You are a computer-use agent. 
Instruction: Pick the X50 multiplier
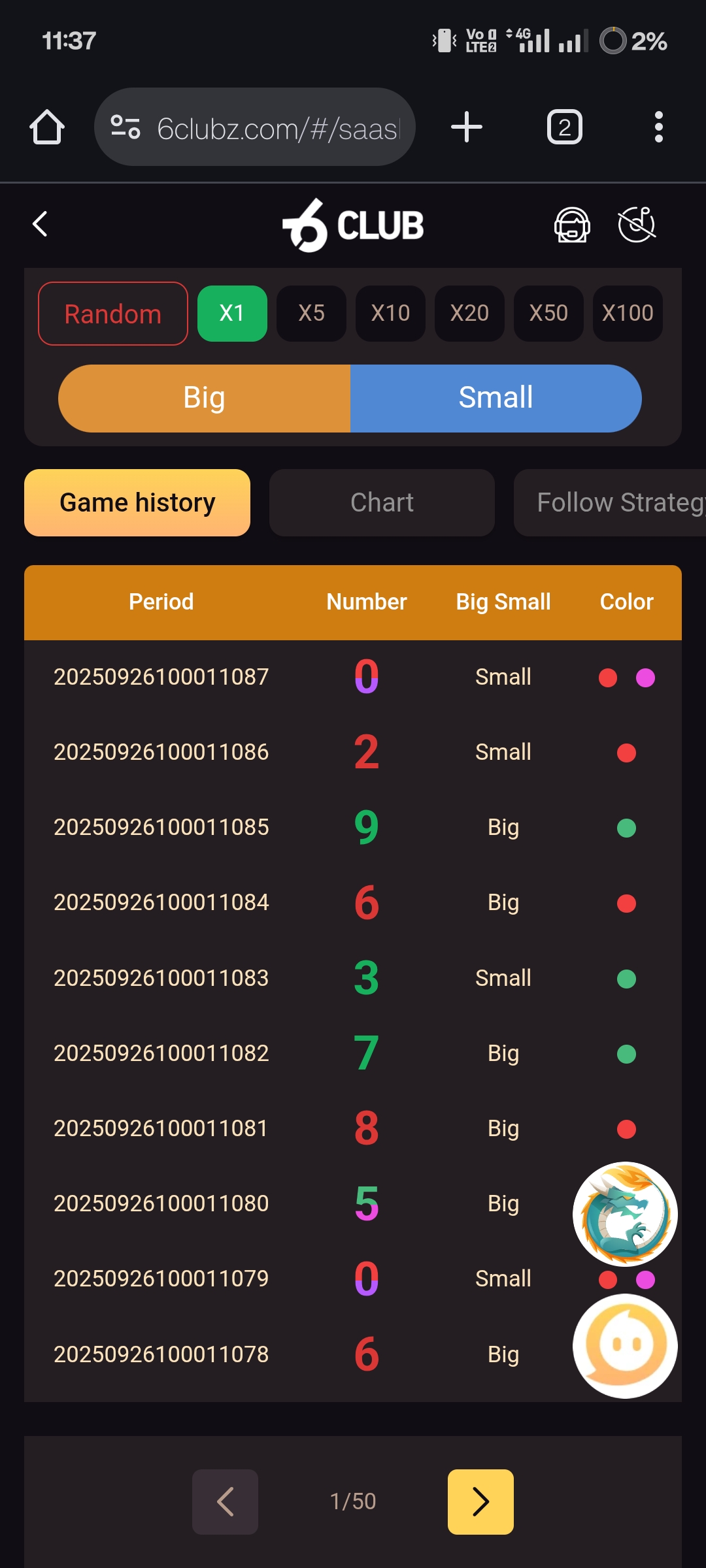point(548,314)
